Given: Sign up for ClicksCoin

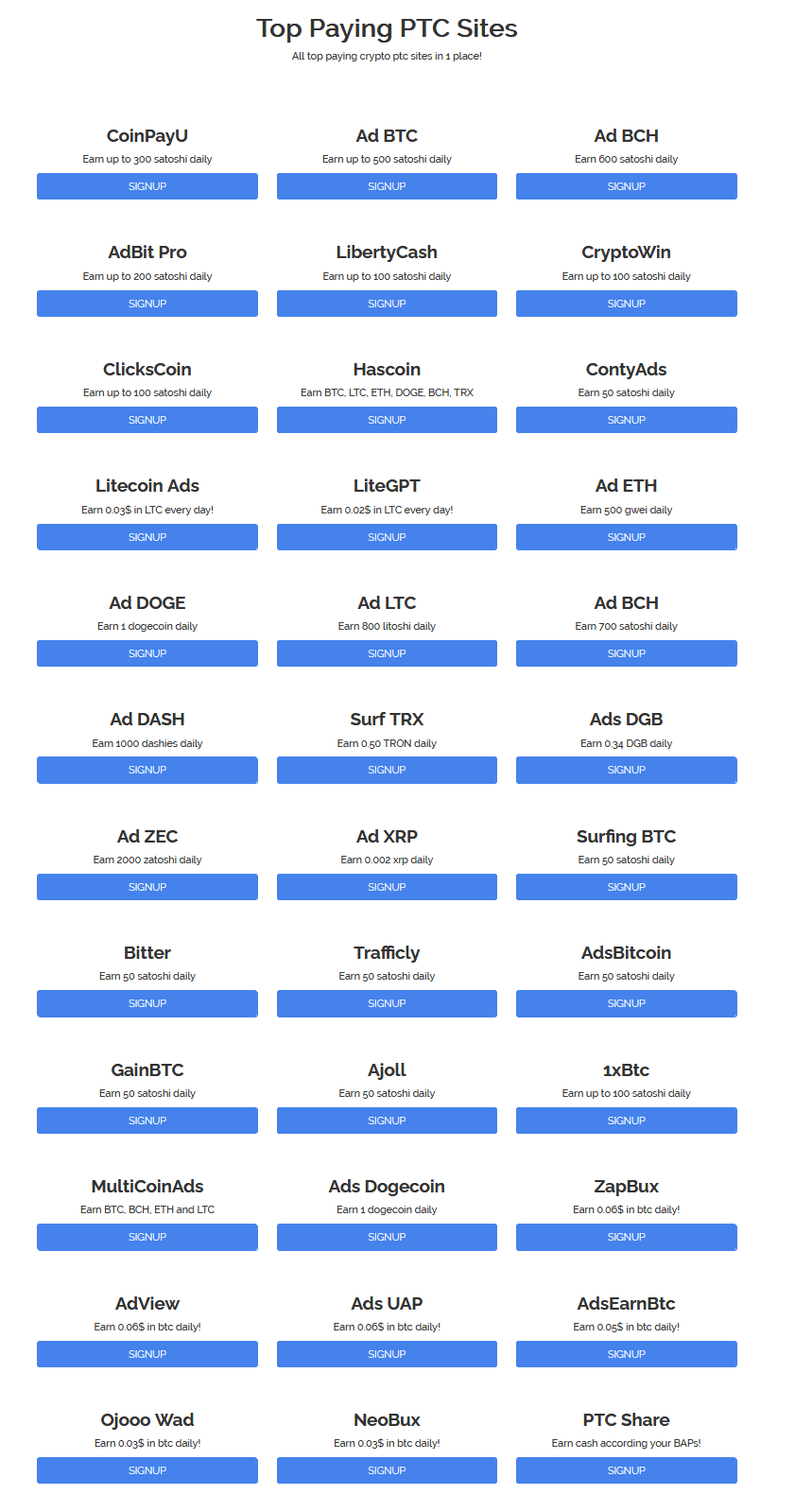Looking at the screenshot, I should 147,420.
